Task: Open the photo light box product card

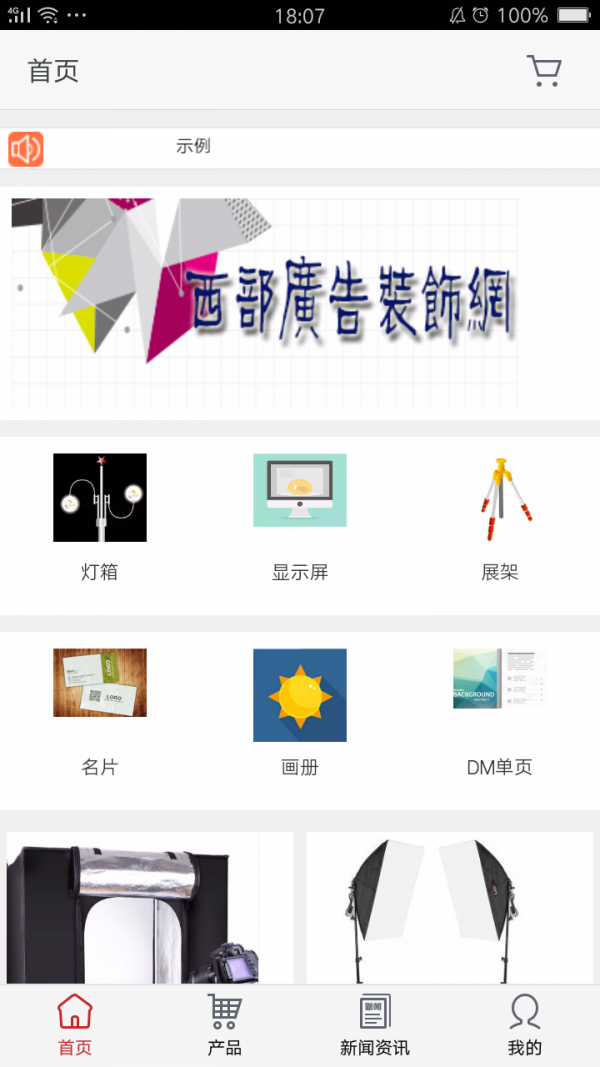Action: [150, 908]
